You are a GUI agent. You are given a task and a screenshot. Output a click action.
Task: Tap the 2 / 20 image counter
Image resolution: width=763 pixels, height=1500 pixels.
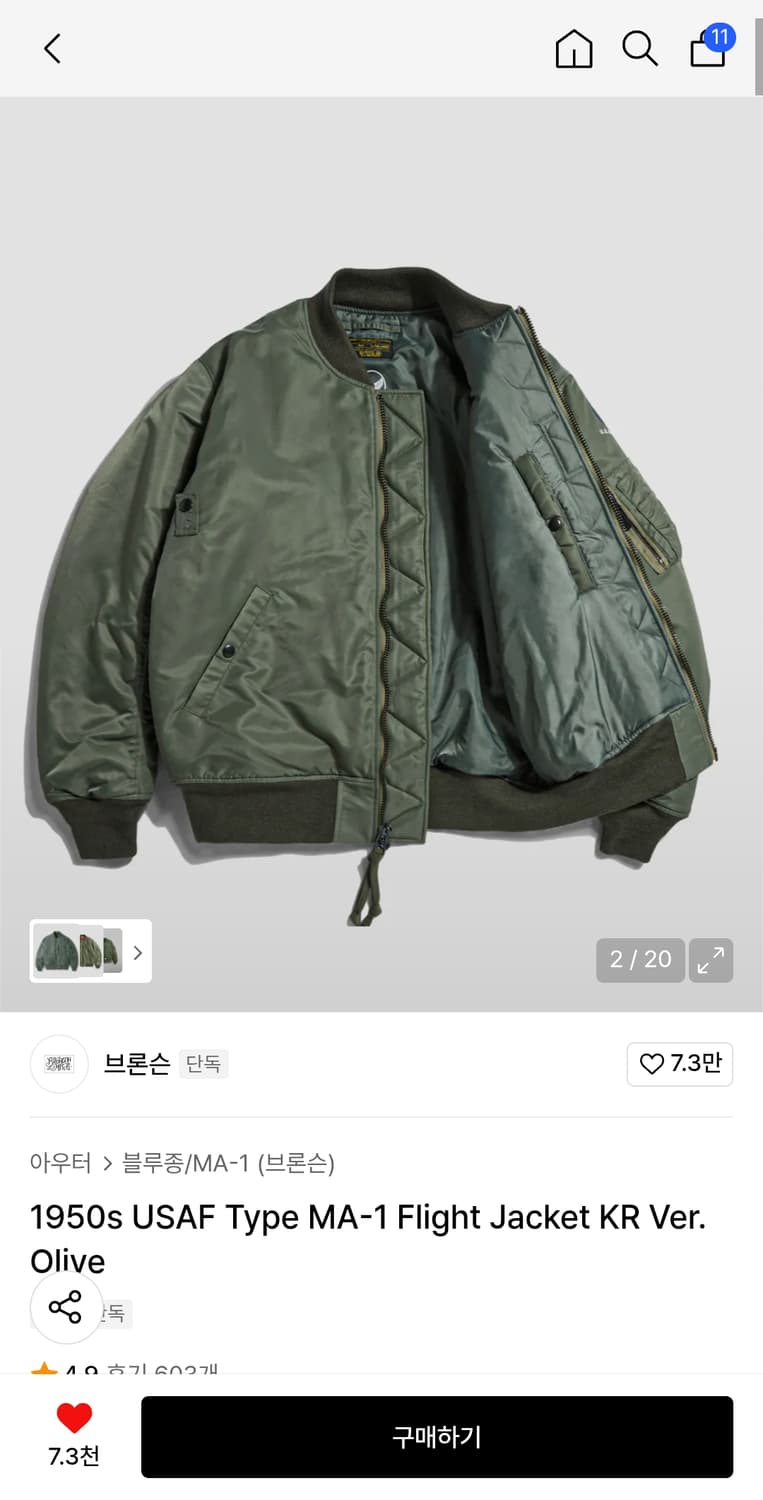pyautogui.click(x=640, y=960)
